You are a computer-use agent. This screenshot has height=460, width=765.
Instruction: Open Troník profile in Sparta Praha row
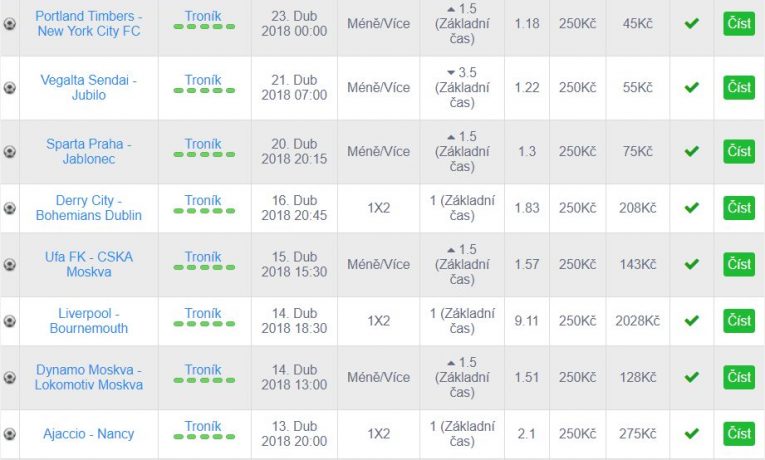pyautogui.click(x=203, y=144)
